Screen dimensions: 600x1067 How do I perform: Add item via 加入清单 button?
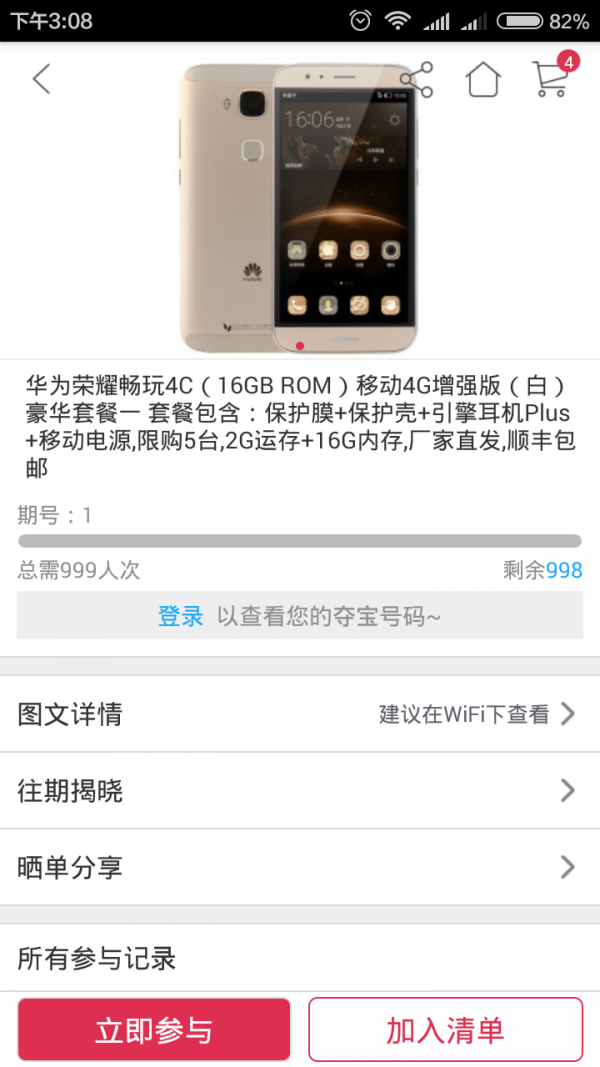click(x=445, y=1030)
